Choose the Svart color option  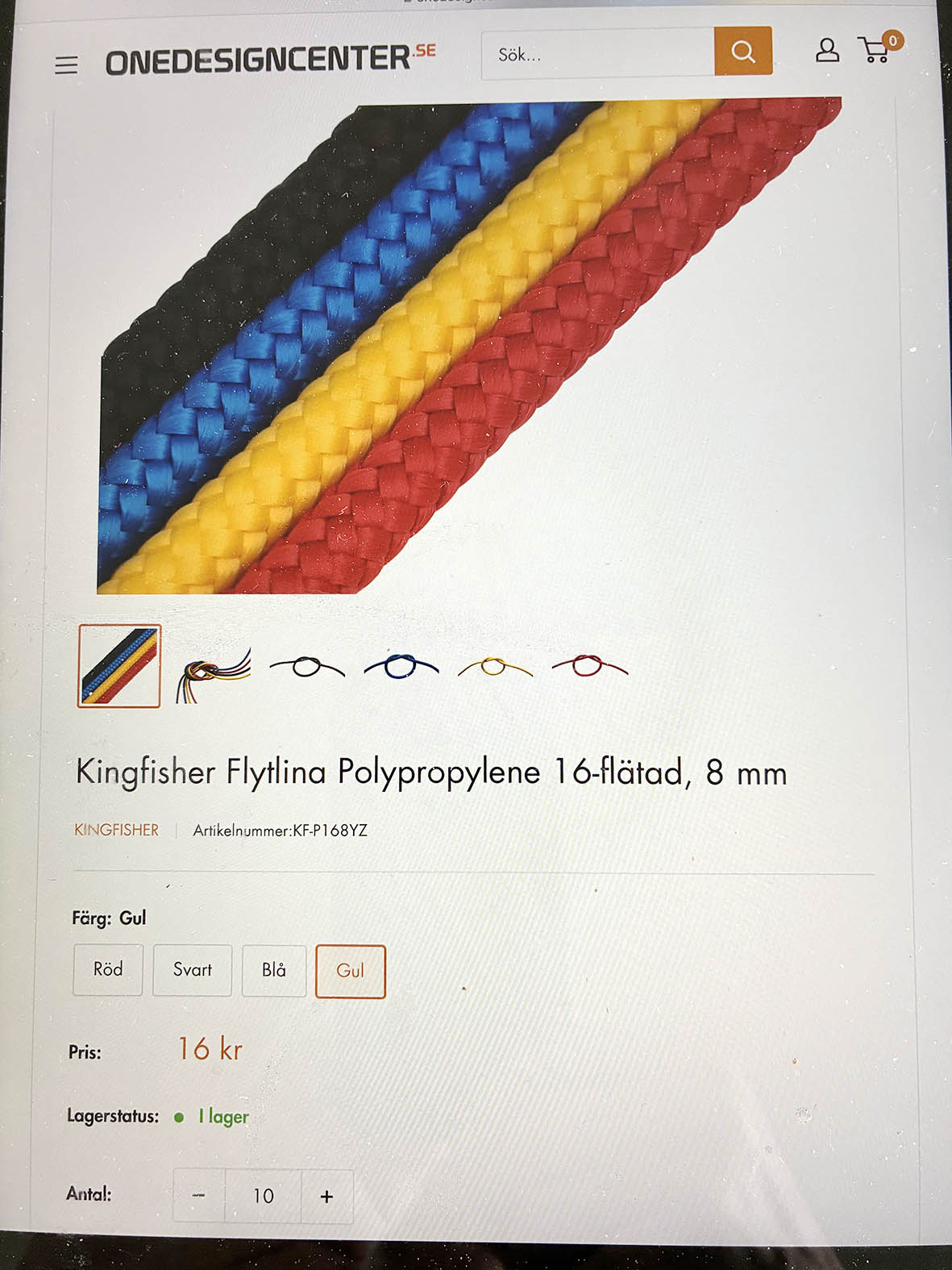[x=193, y=970]
